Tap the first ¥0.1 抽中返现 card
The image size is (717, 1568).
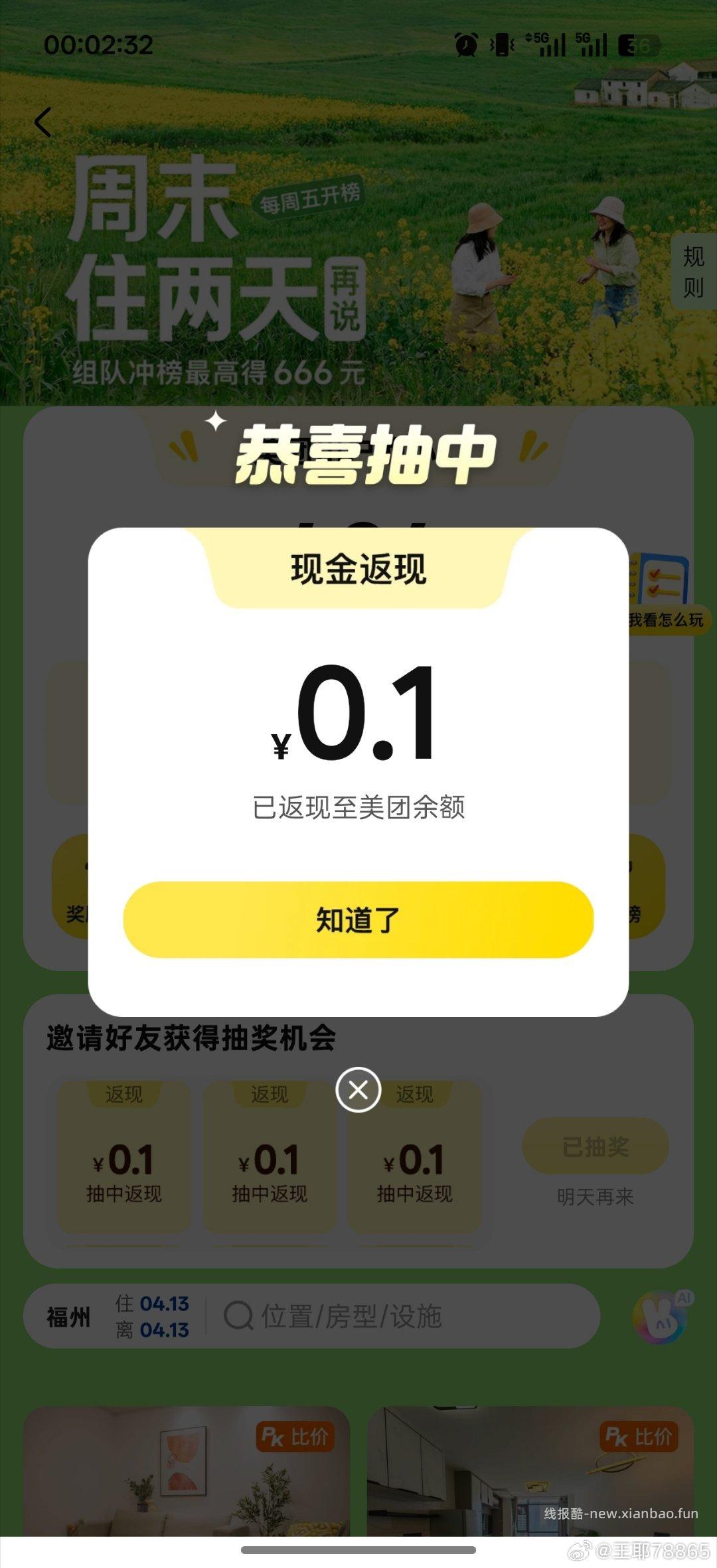tap(126, 1163)
